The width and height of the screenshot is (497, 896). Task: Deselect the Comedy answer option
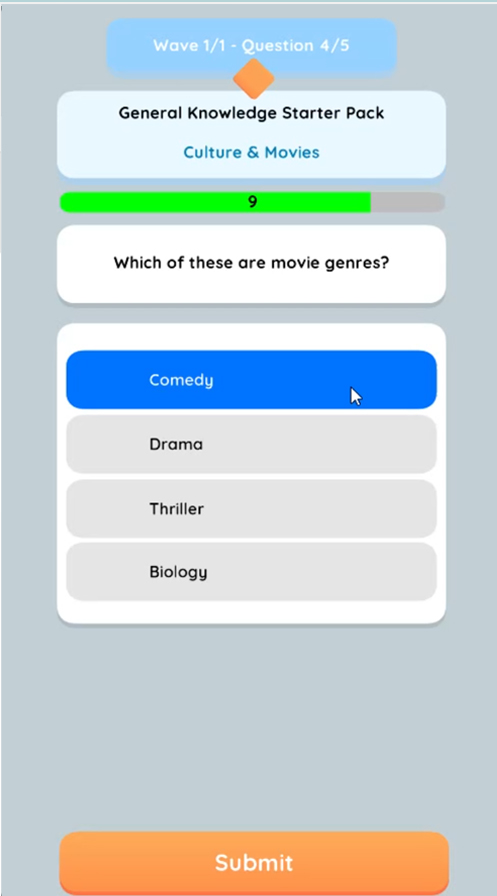click(251, 380)
